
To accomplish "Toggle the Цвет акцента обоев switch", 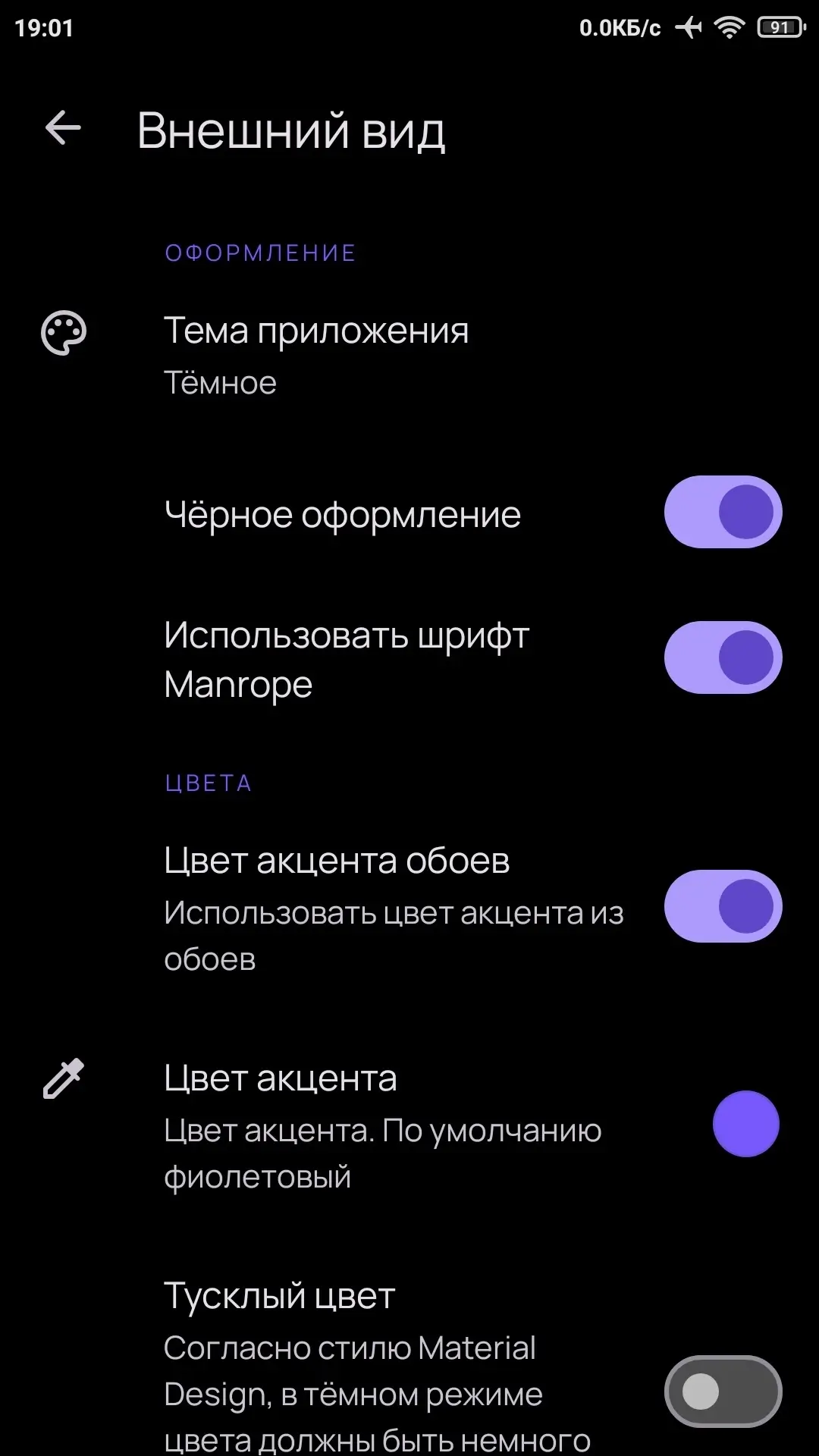I will click(723, 906).
